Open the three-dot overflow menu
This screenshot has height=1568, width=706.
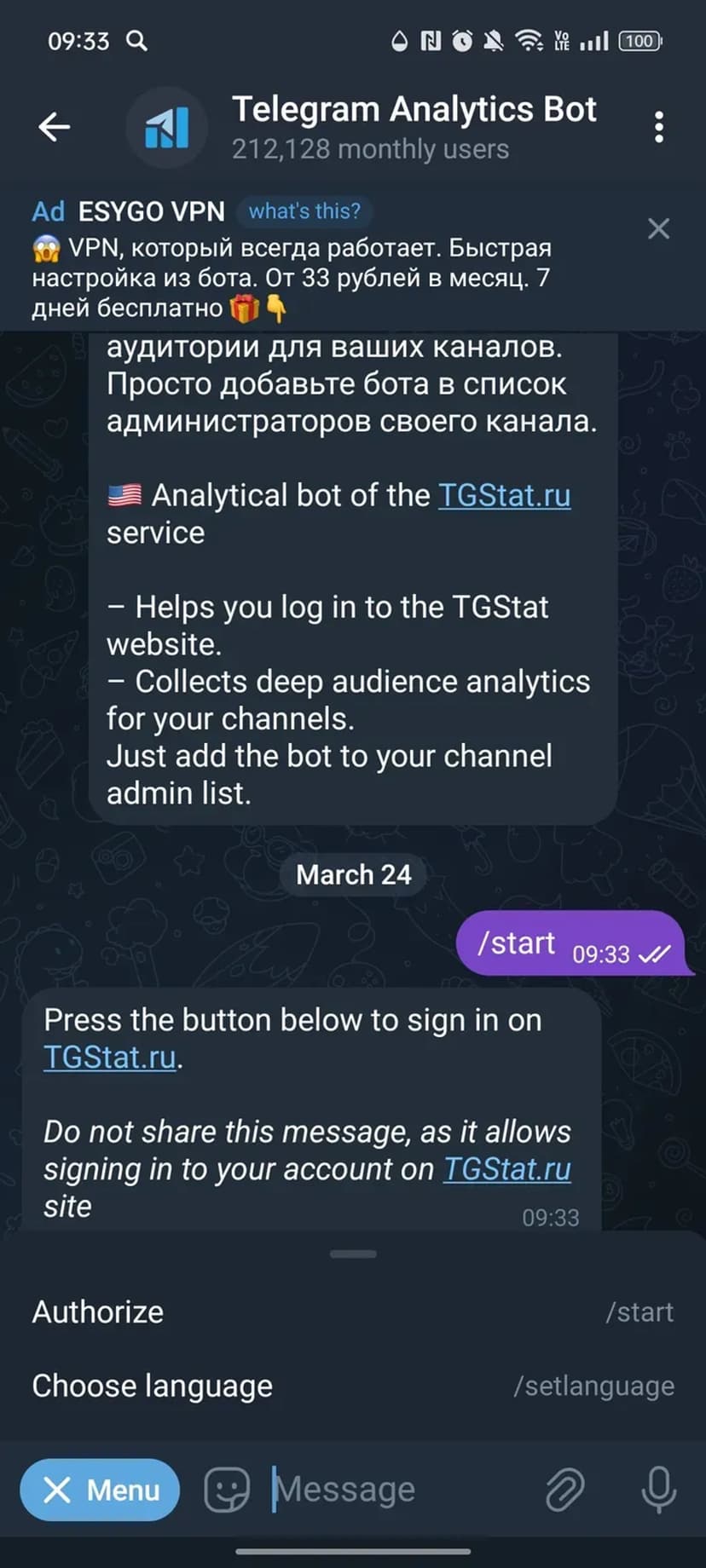658,128
